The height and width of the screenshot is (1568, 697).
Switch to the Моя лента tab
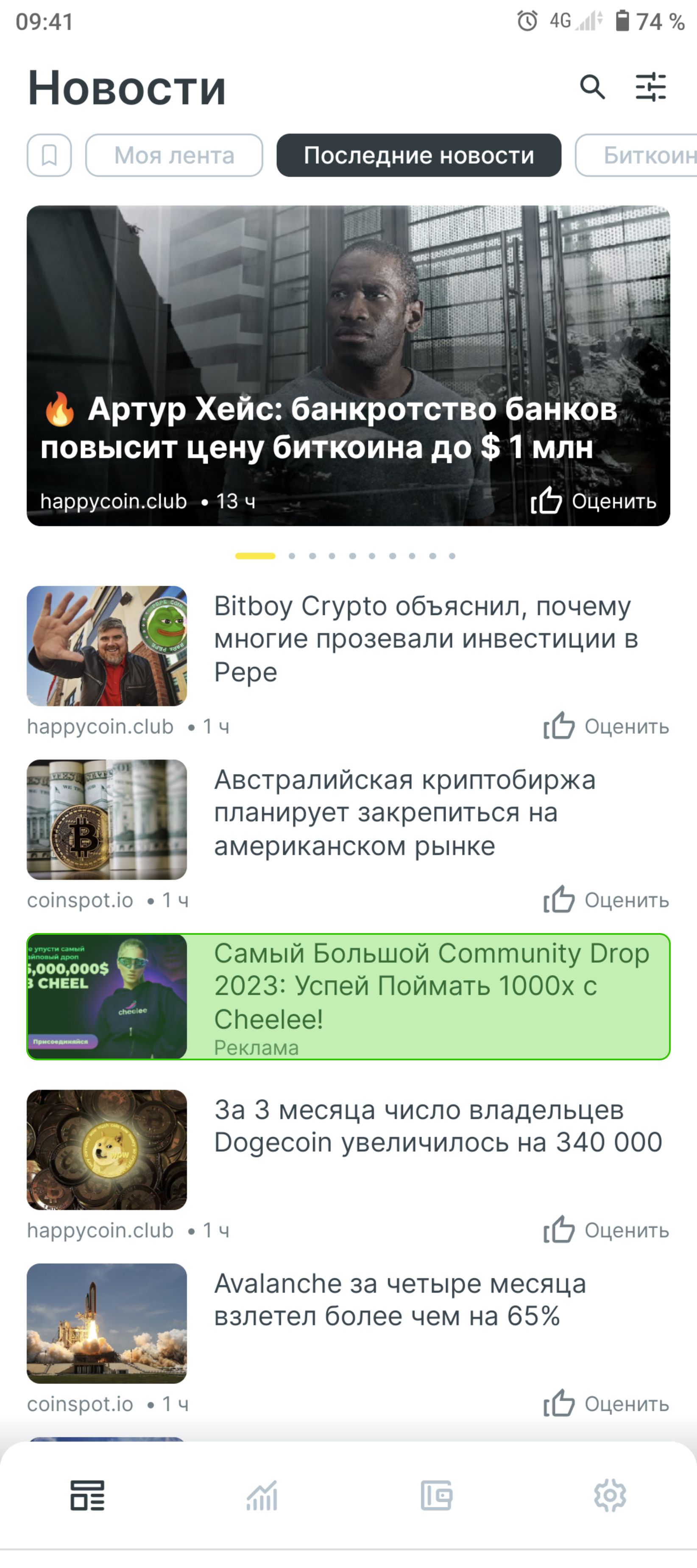[x=174, y=155]
